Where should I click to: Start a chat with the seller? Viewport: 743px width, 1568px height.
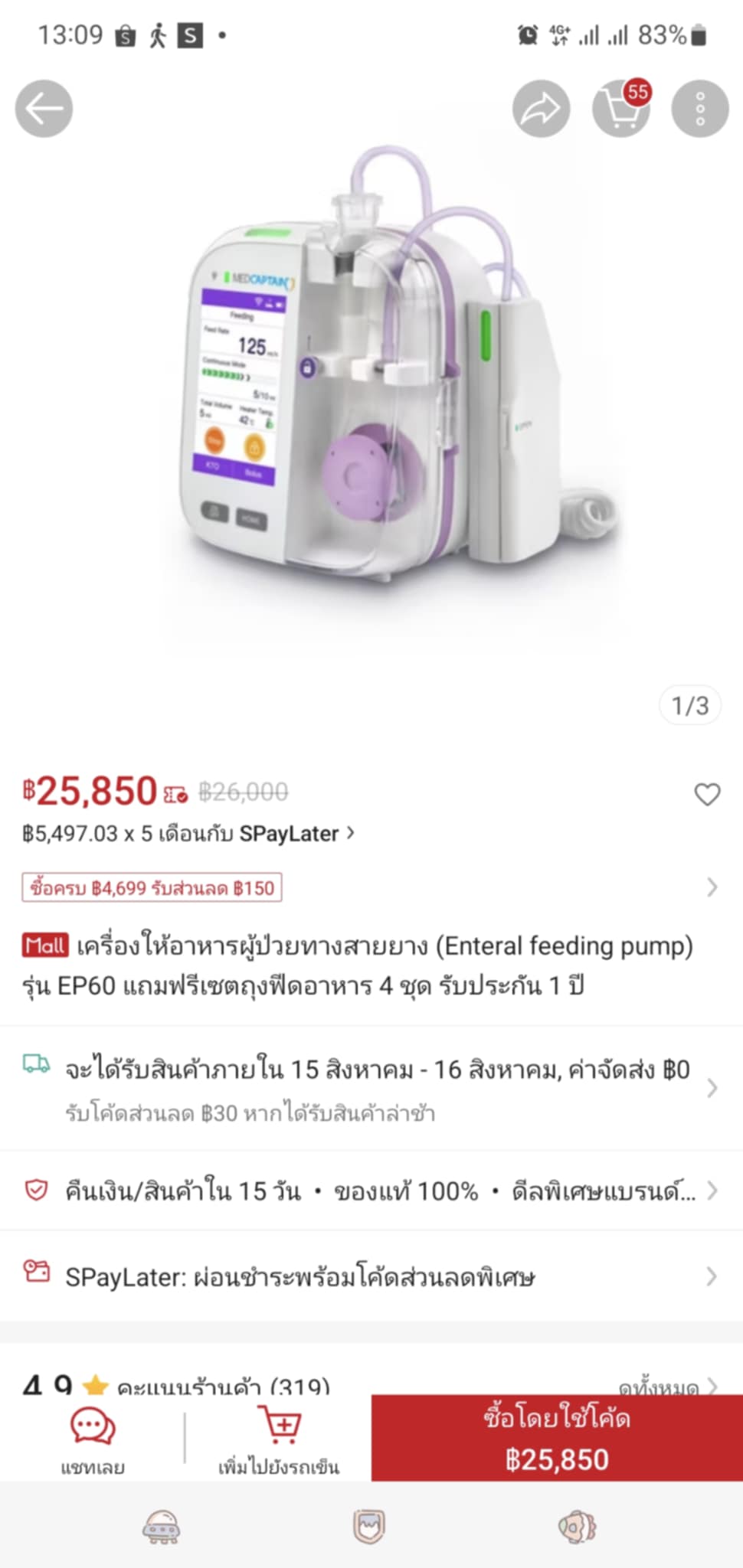tap(92, 1439)
